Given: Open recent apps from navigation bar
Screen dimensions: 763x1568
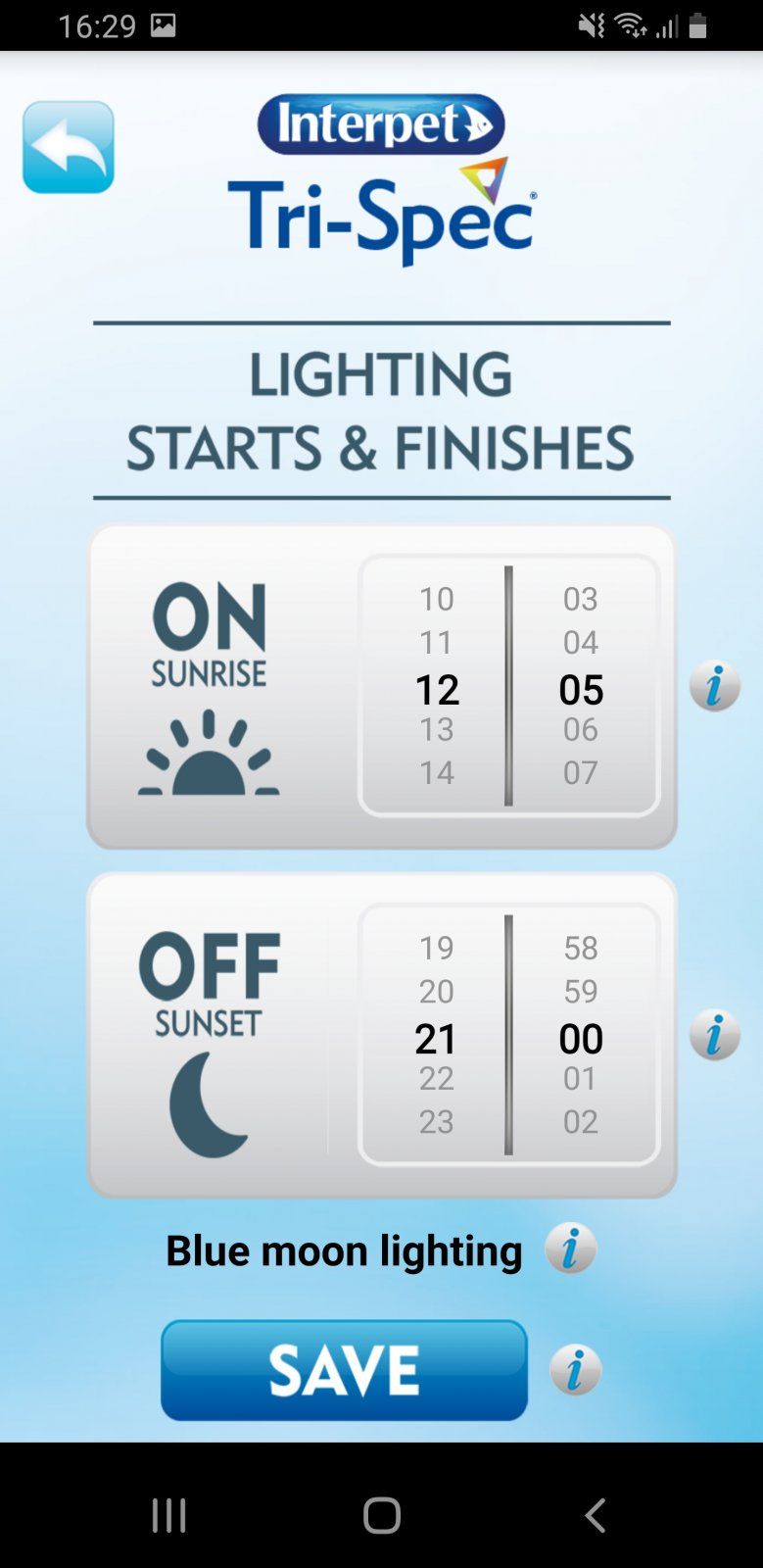Looking at the screenshot, I should pyautogui.click(x=169, y=1515).
